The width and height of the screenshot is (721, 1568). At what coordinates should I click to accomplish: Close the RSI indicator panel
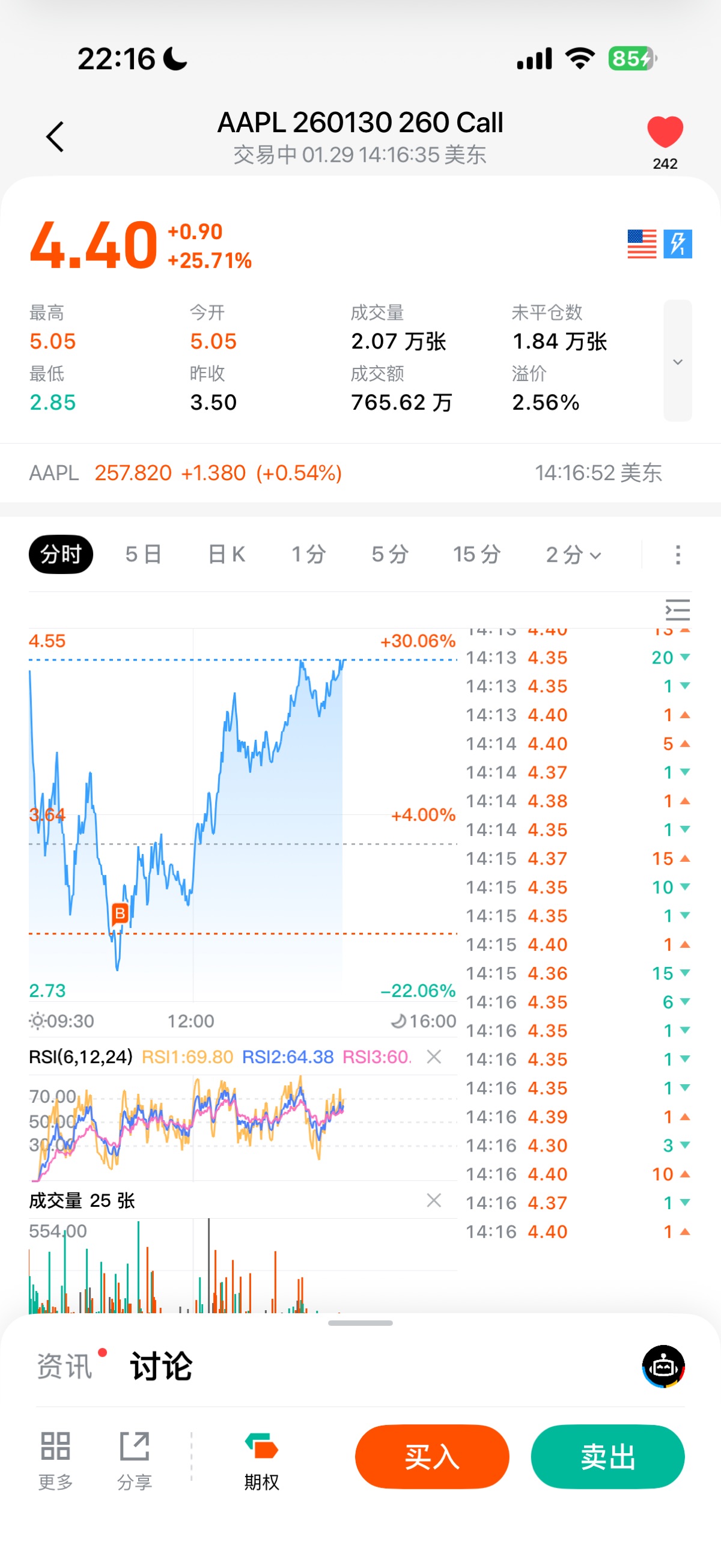point(434,1057)
